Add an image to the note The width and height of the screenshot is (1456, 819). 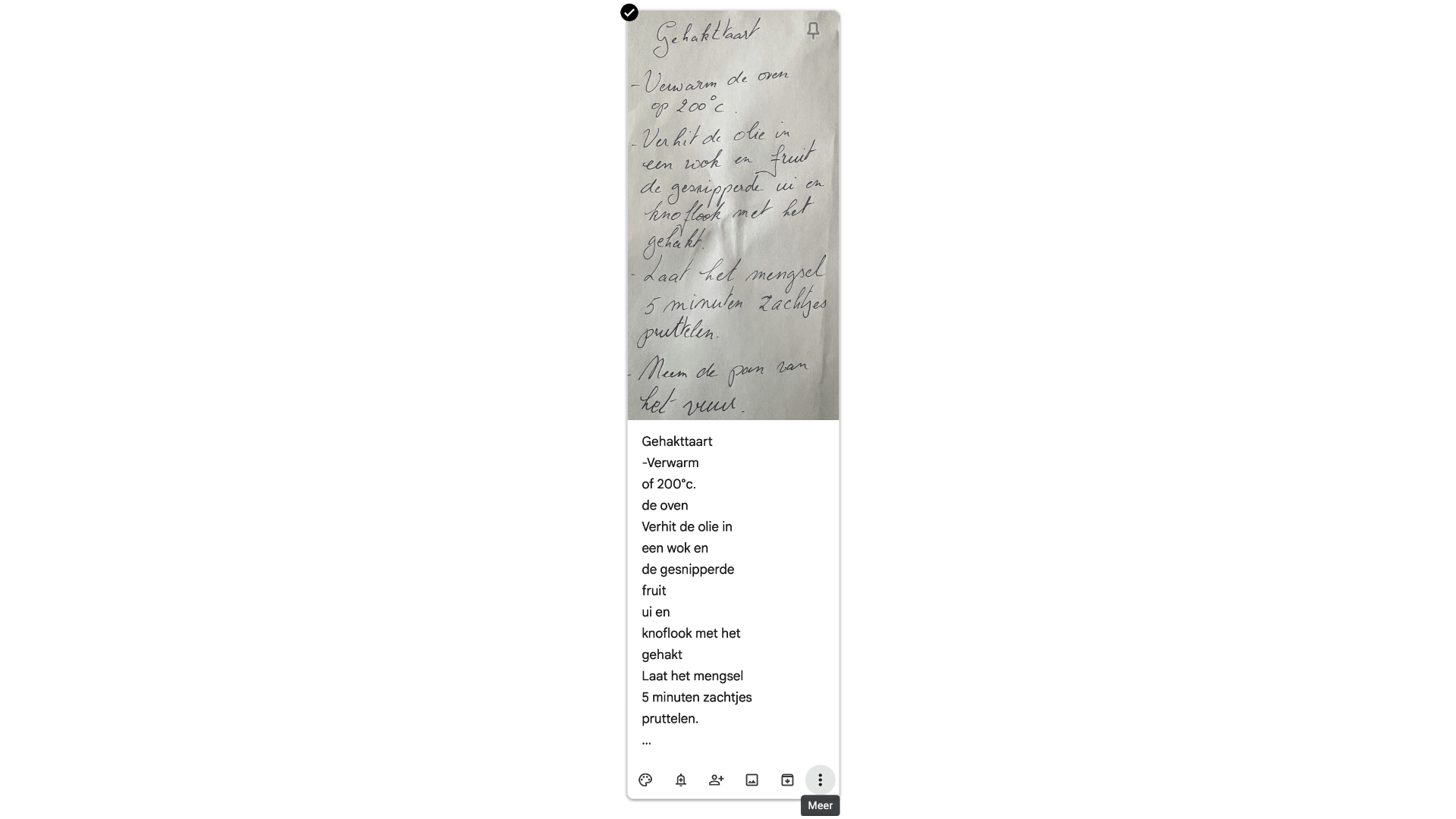752,780
